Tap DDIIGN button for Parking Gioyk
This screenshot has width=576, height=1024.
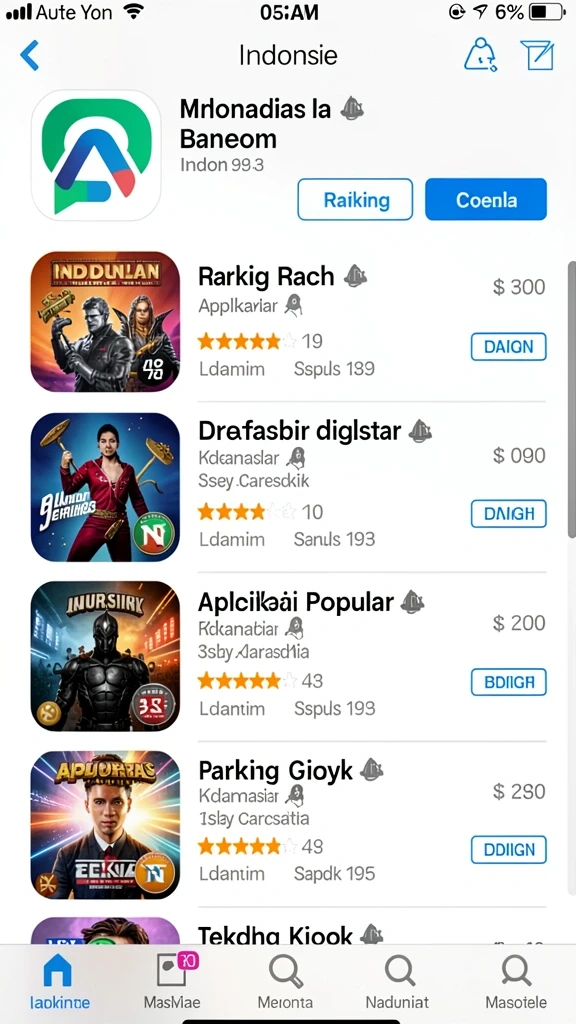509,850
